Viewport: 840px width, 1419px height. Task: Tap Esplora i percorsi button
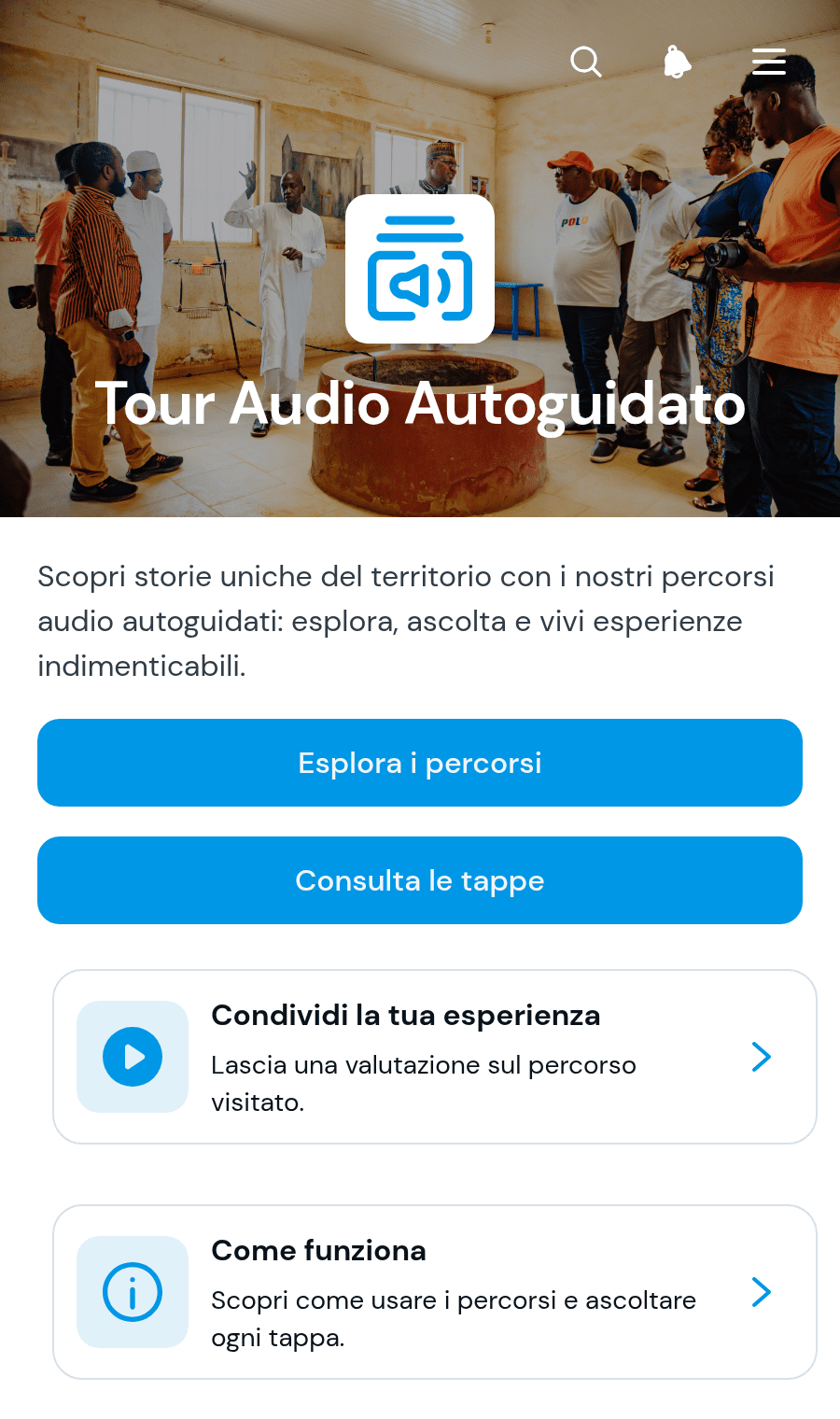tap(420, 763)
